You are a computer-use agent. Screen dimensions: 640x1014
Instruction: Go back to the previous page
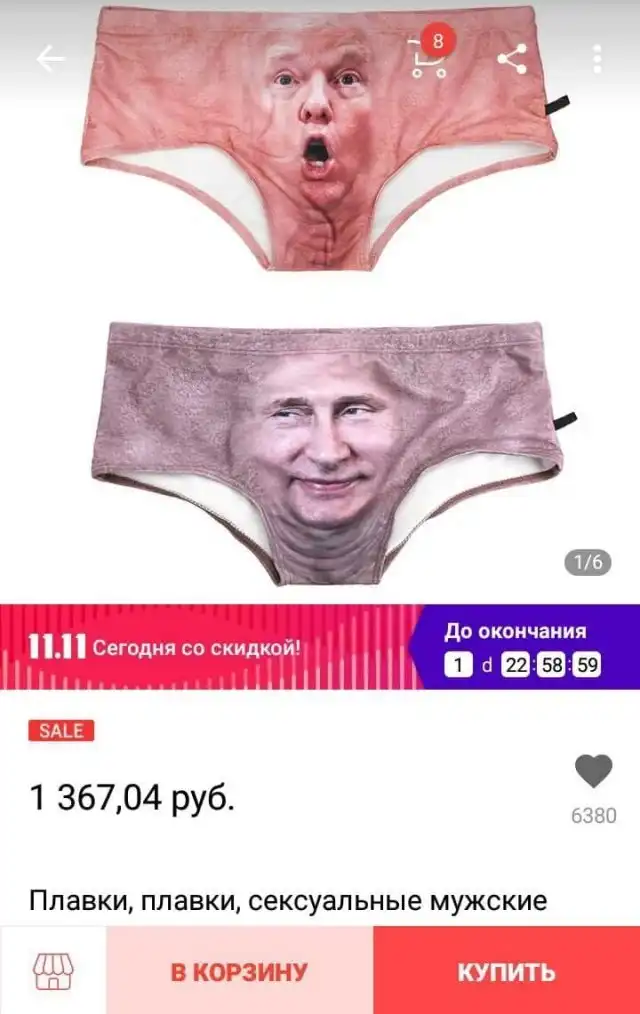click(x=50, y=59)
